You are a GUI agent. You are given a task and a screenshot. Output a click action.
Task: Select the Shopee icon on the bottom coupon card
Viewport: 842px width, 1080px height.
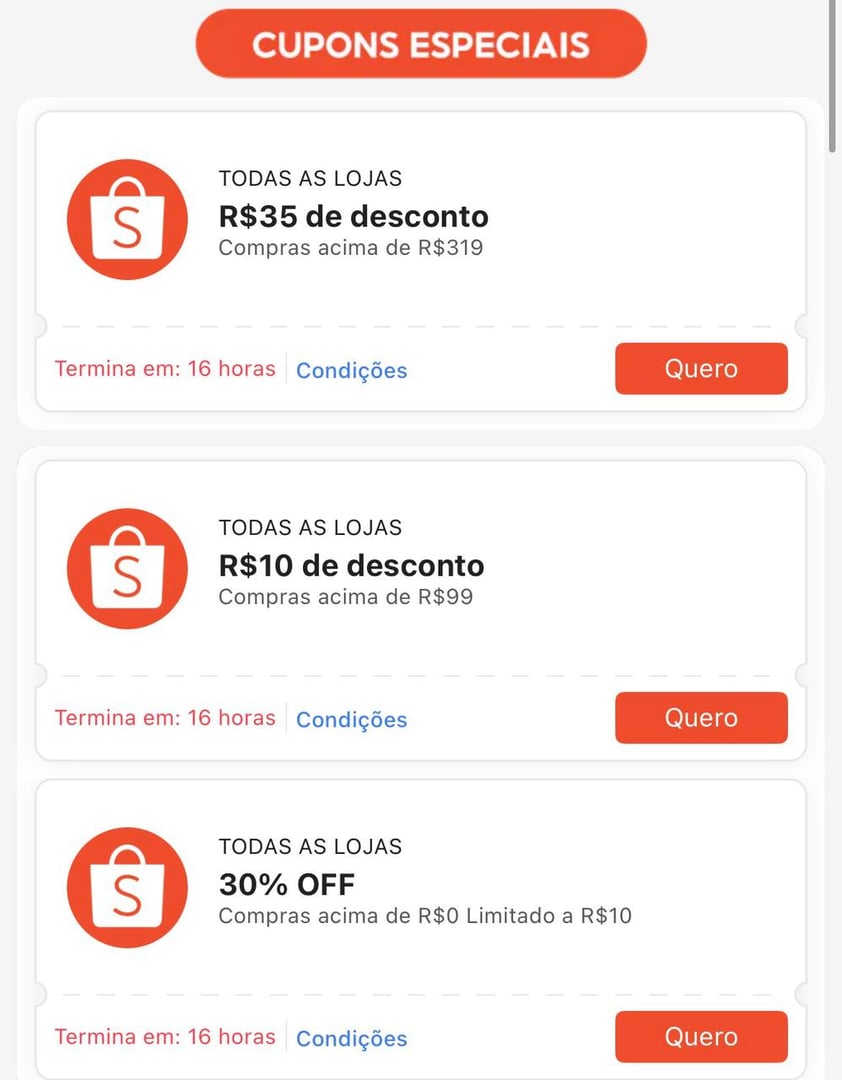click(127, 888)
